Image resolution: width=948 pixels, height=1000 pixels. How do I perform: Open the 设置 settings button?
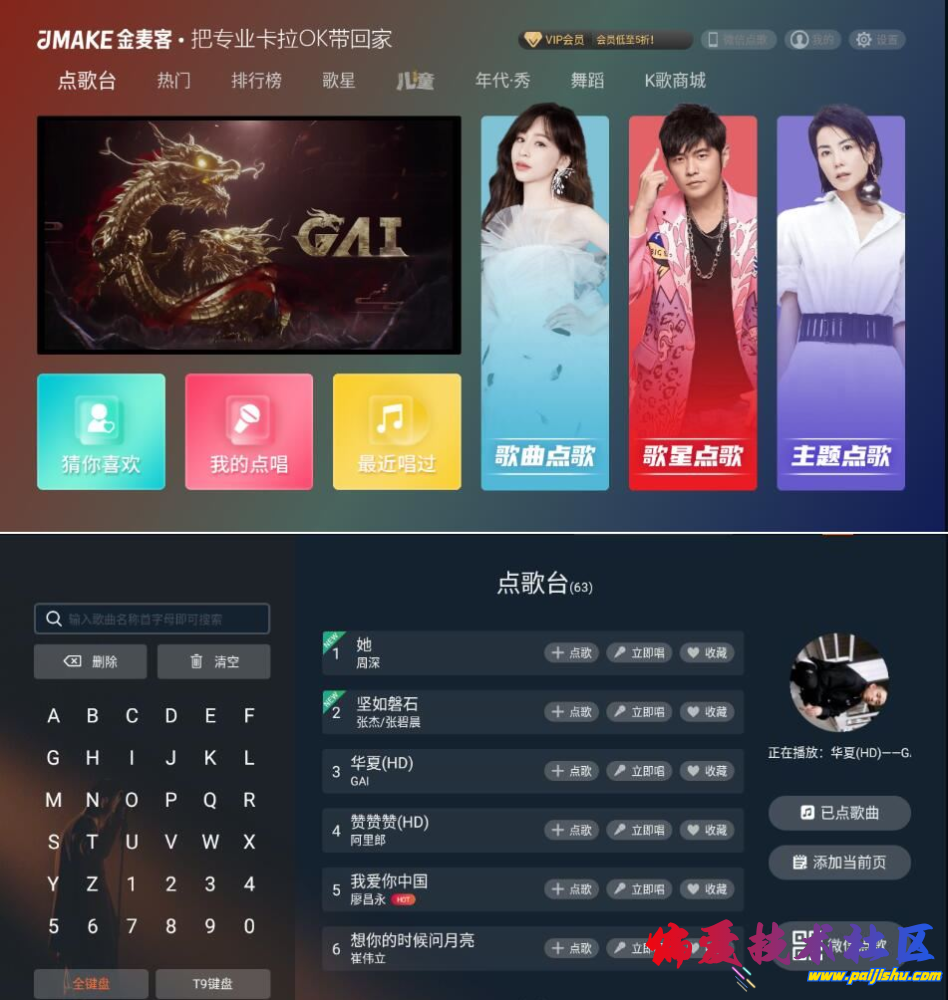click(877, 40)
